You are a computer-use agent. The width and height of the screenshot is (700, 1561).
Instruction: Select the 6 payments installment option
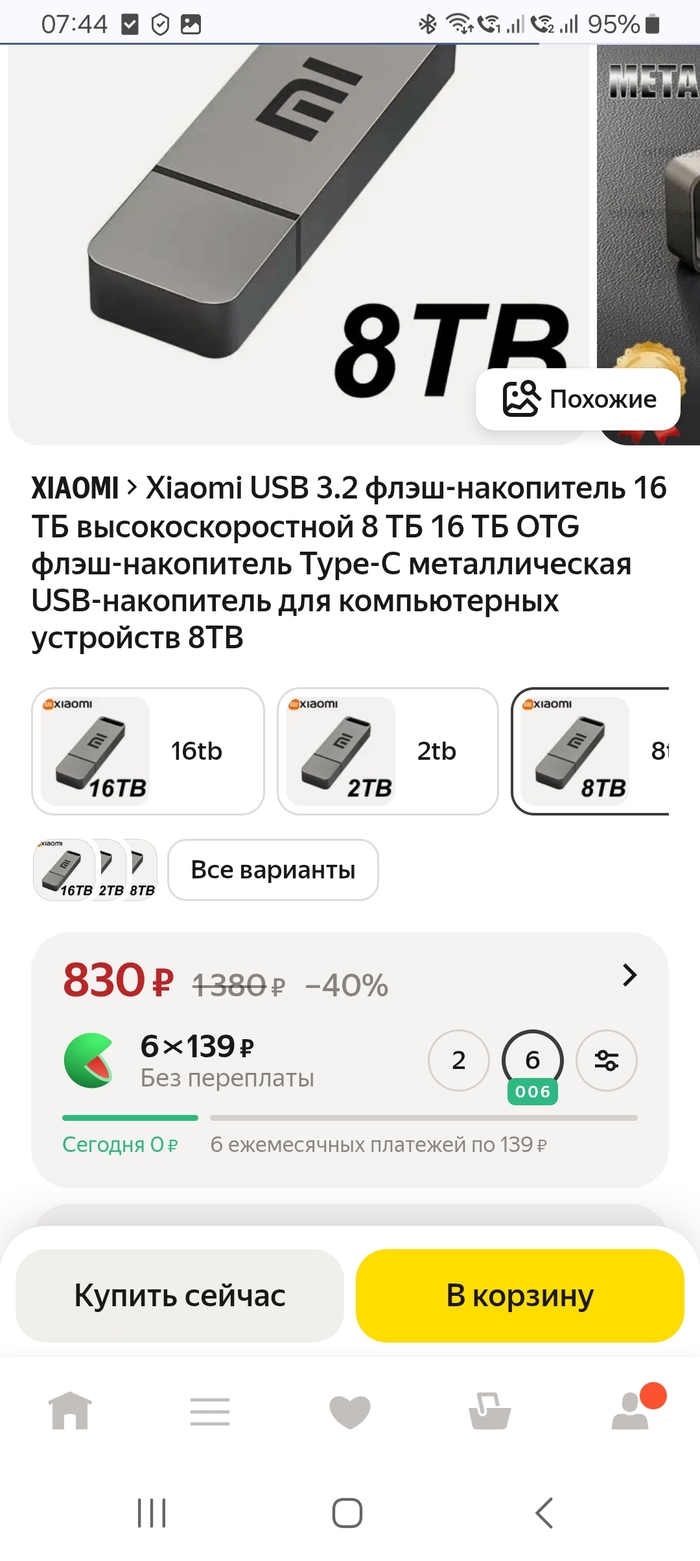tap(532, 1060)
